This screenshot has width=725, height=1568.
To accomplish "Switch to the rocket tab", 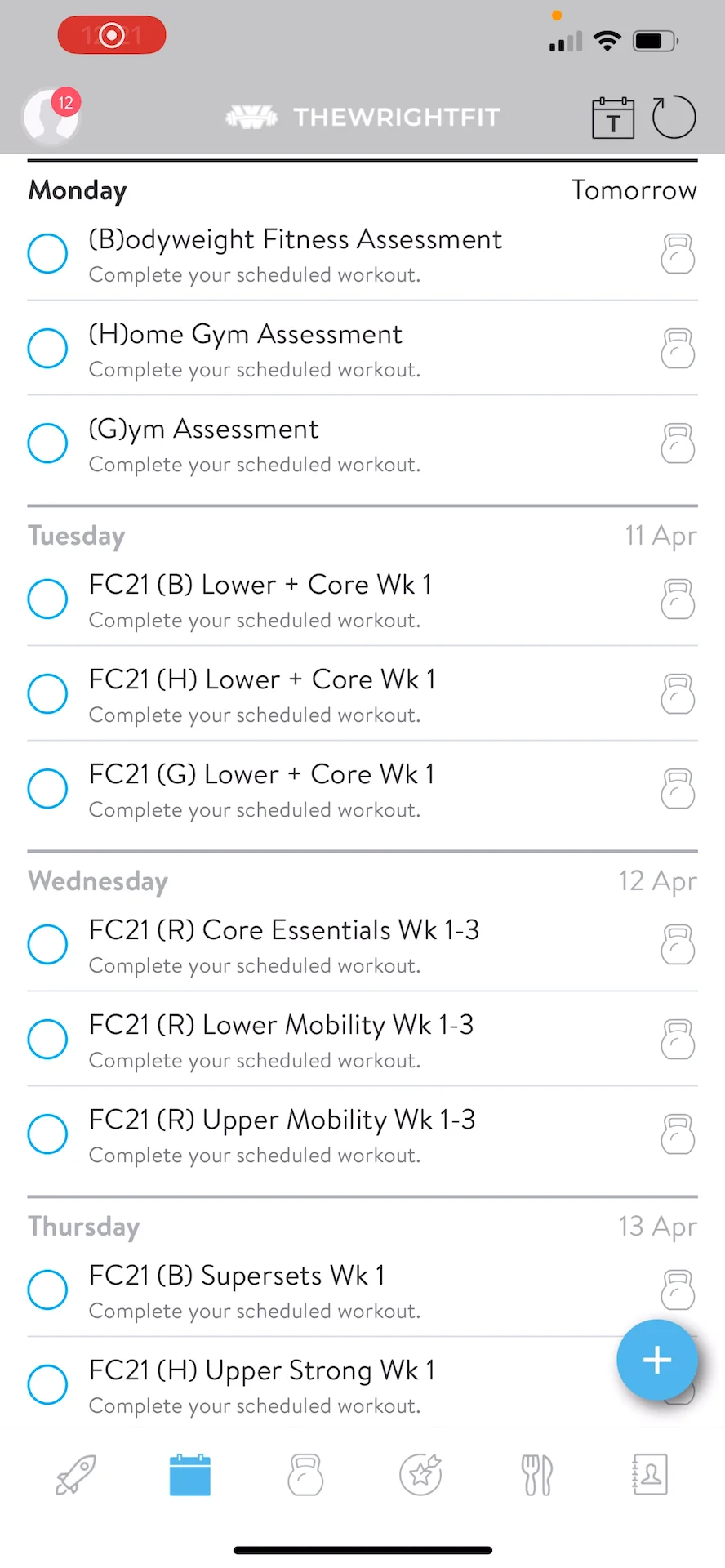I will [76, 1475].
